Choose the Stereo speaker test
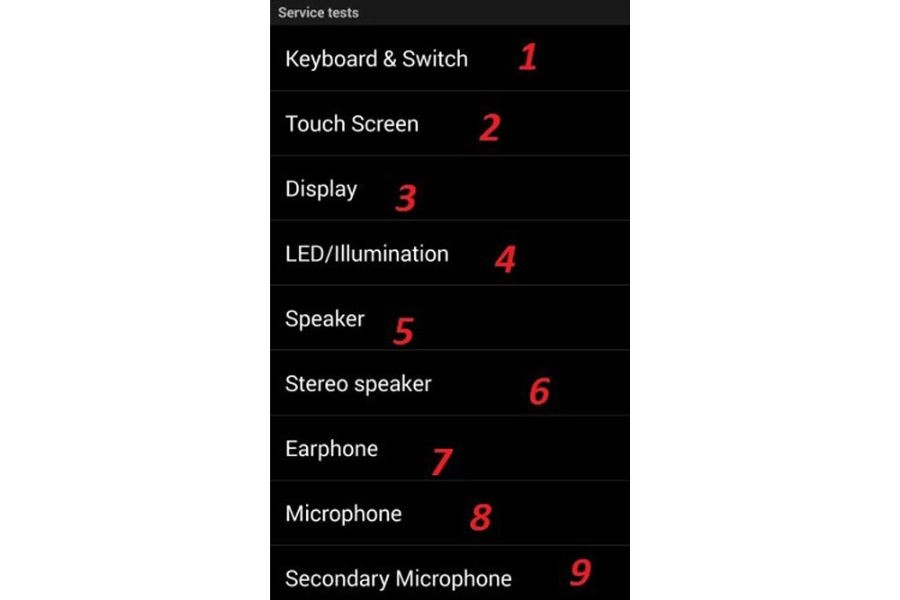The height and width of the screenshot is (600, 900). (358, 384)
